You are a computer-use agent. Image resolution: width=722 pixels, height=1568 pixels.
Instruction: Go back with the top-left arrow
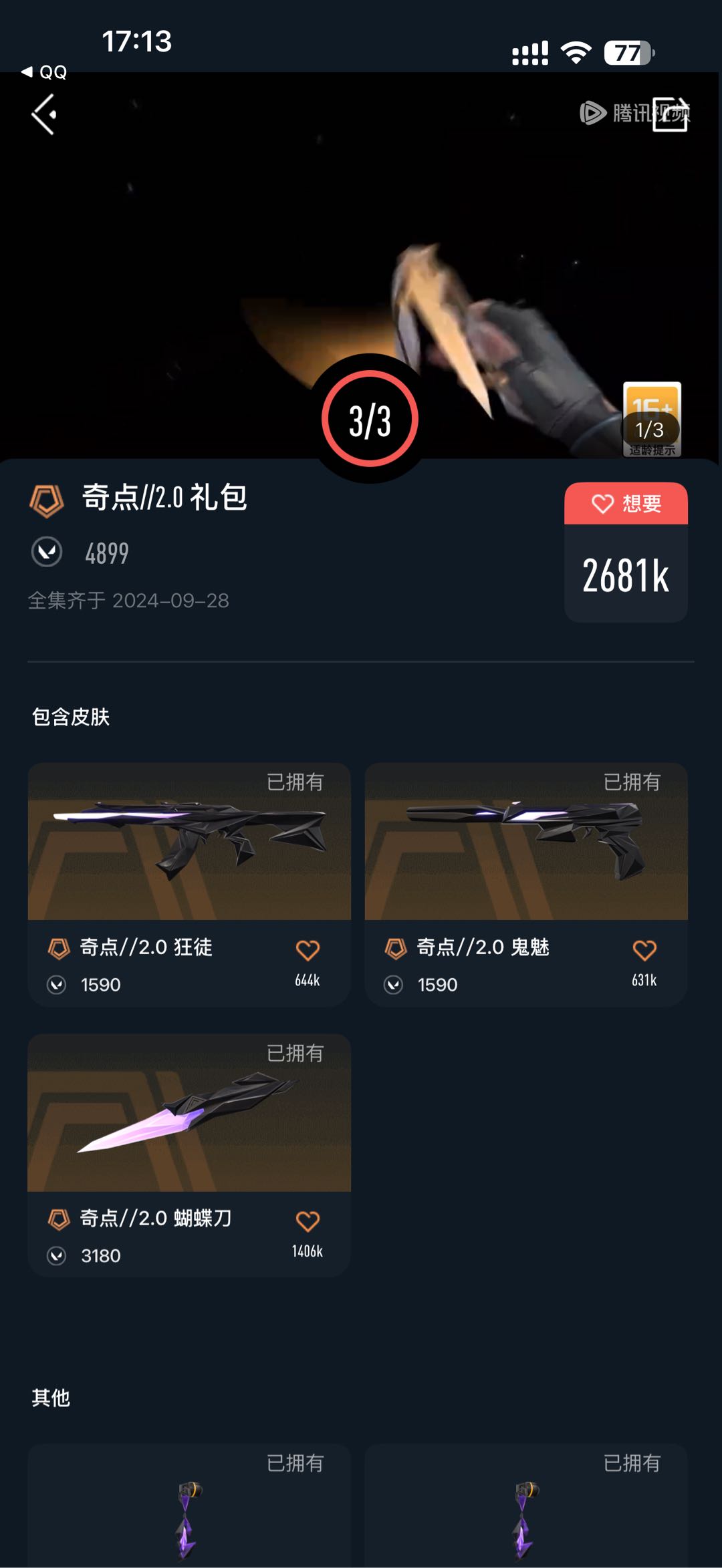44,114
